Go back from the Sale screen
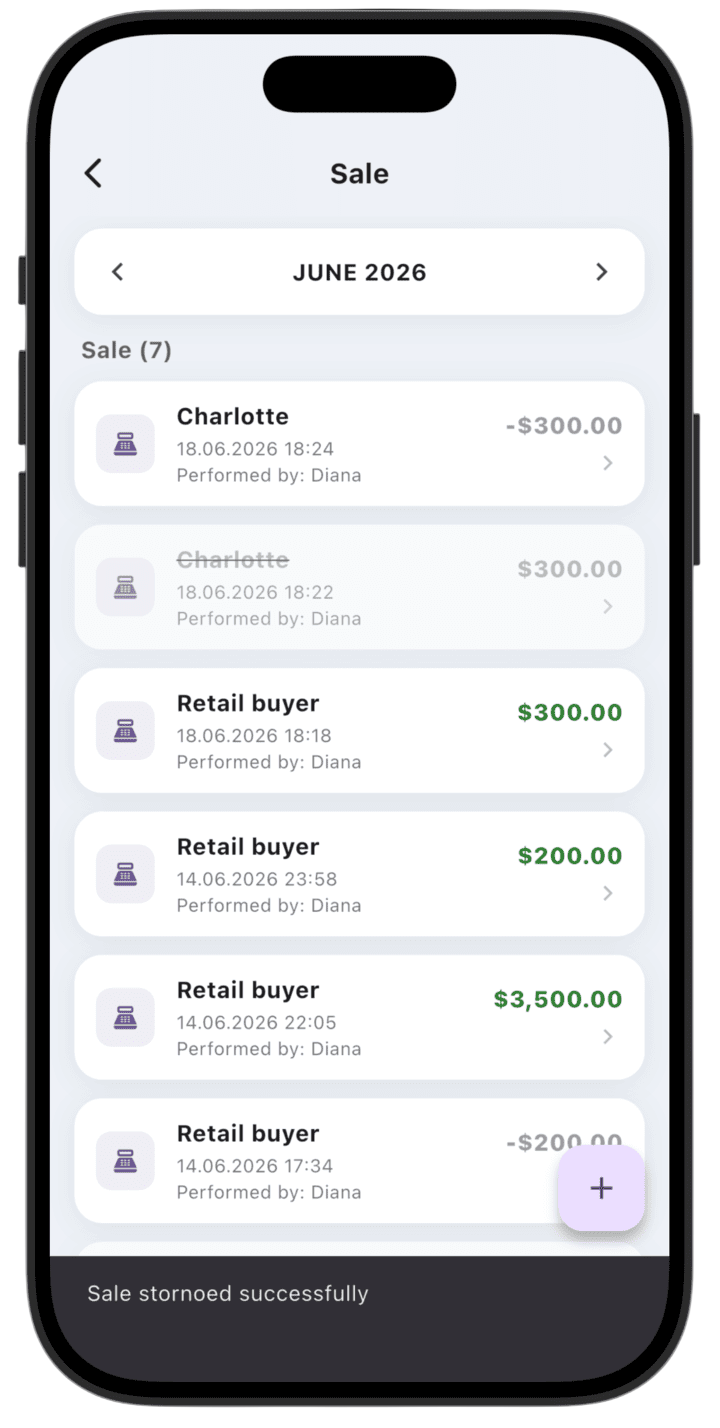720x1428 pixels. point(93,173)
